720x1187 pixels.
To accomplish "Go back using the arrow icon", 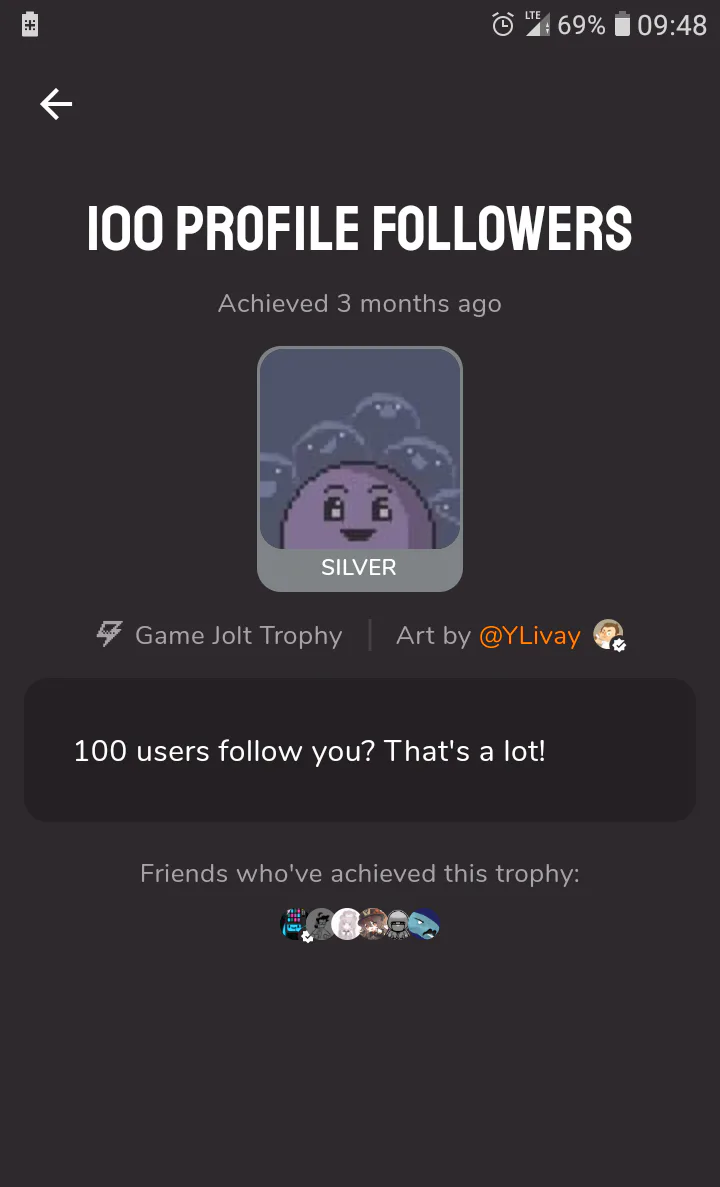I will [x=56, y=104].
